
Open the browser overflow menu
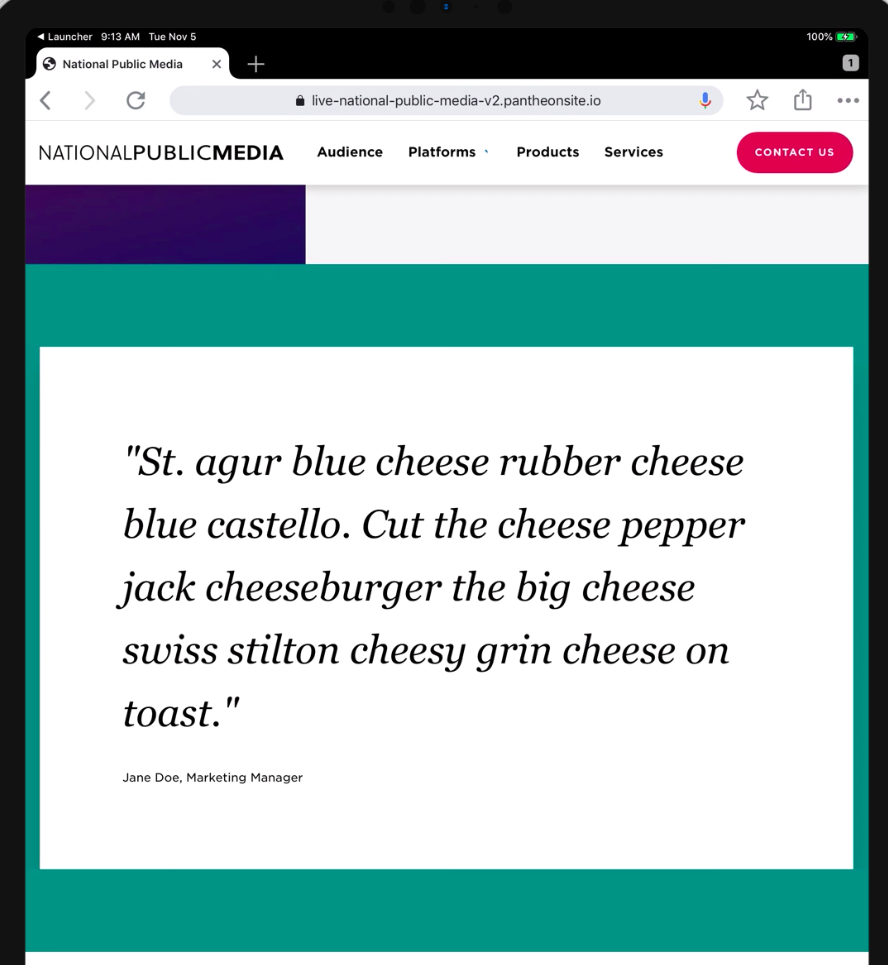[848, 100]
